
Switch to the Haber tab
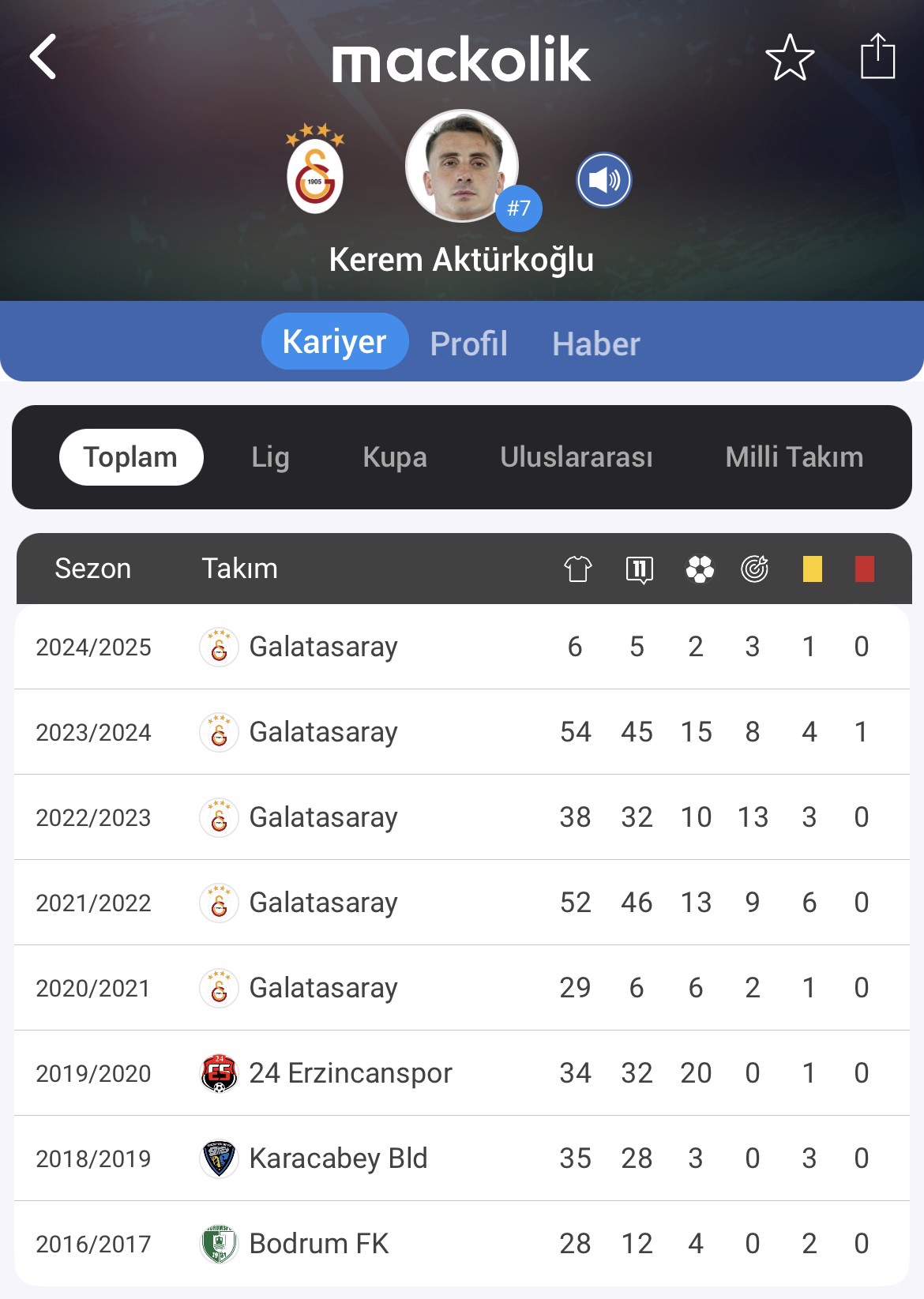coord(595,344)
